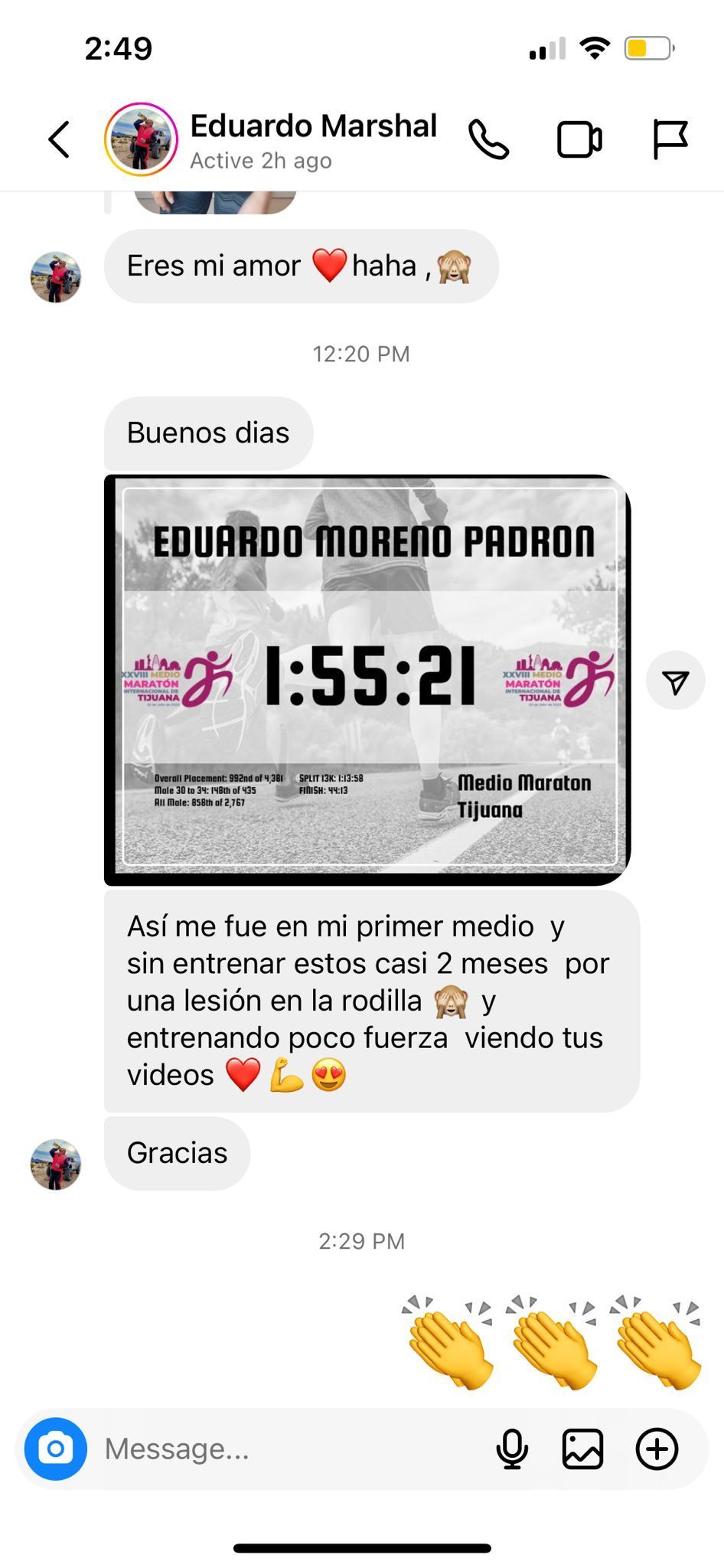Viewport: 724px width, 1568px height.
Task: Focus the Message text field
Action: coord(291,1449)
